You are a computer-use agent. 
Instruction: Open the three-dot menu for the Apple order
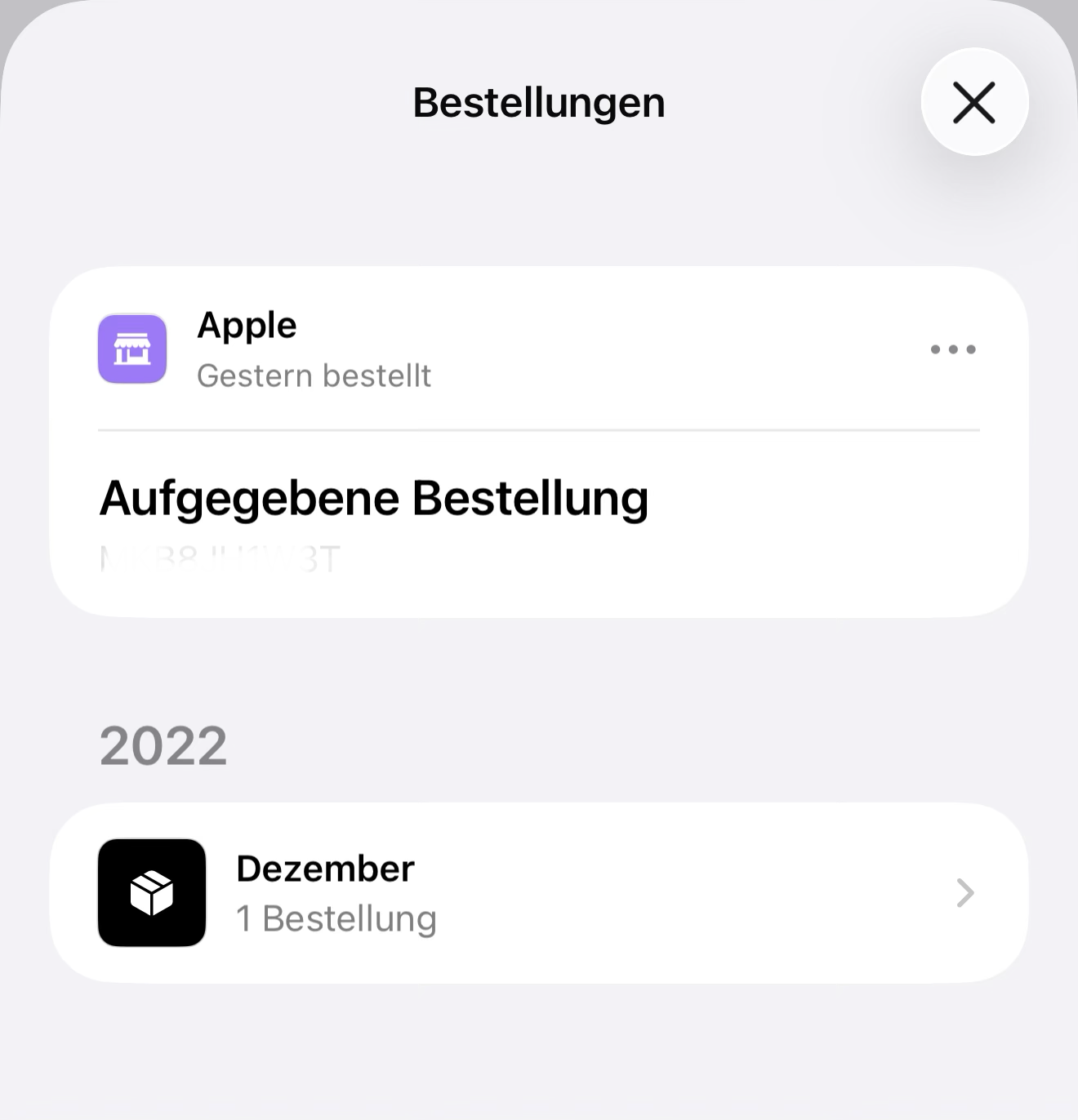(952, 349)
